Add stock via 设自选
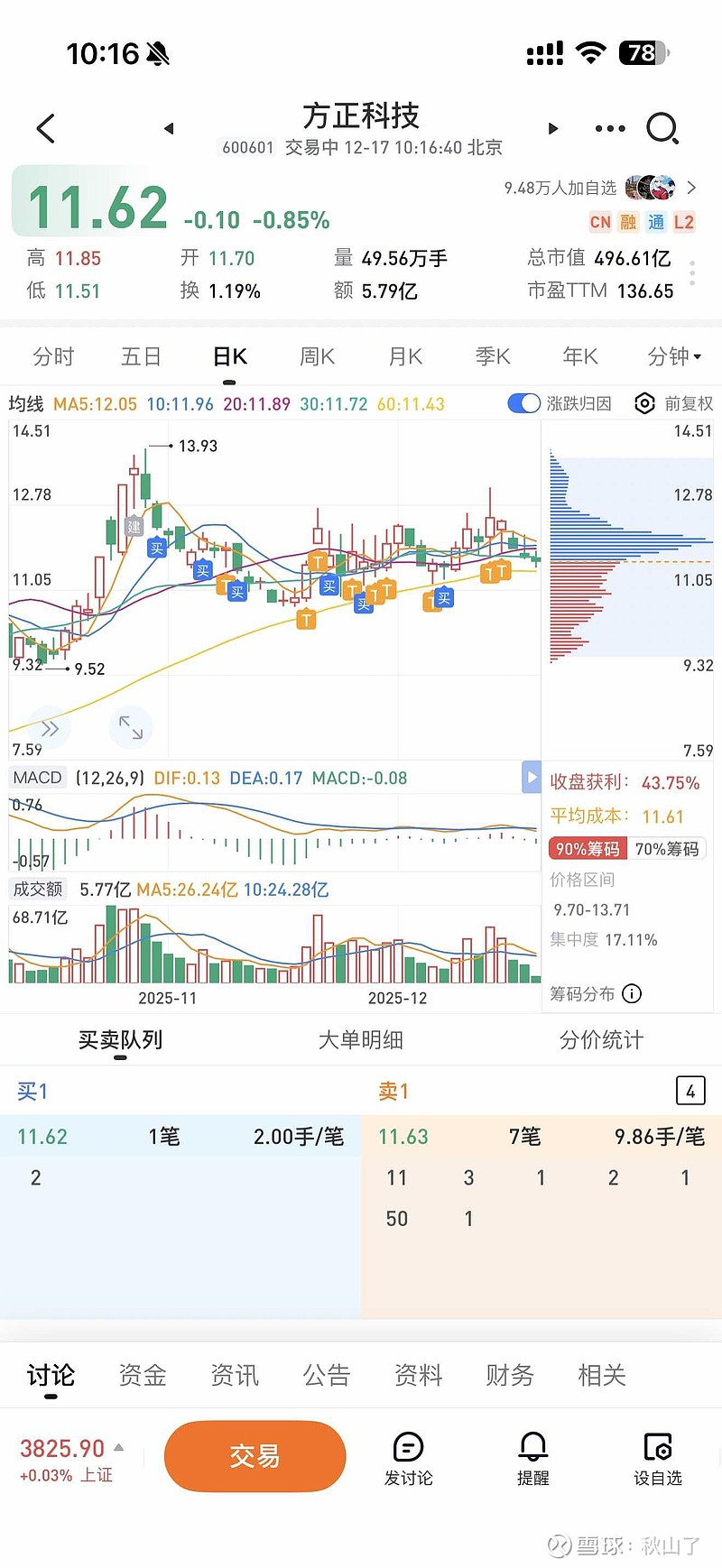 coord(657,1459)
